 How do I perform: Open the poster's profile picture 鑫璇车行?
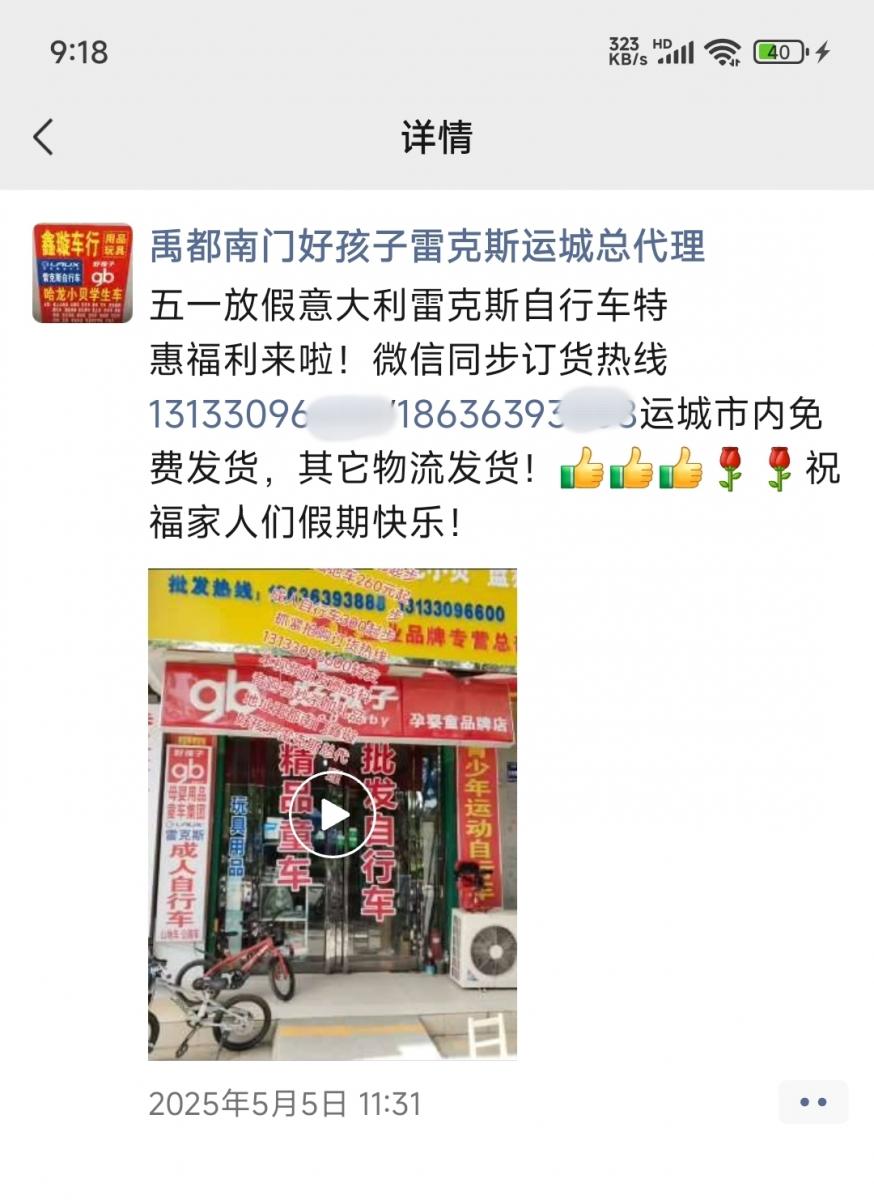(x=82, y=273)
